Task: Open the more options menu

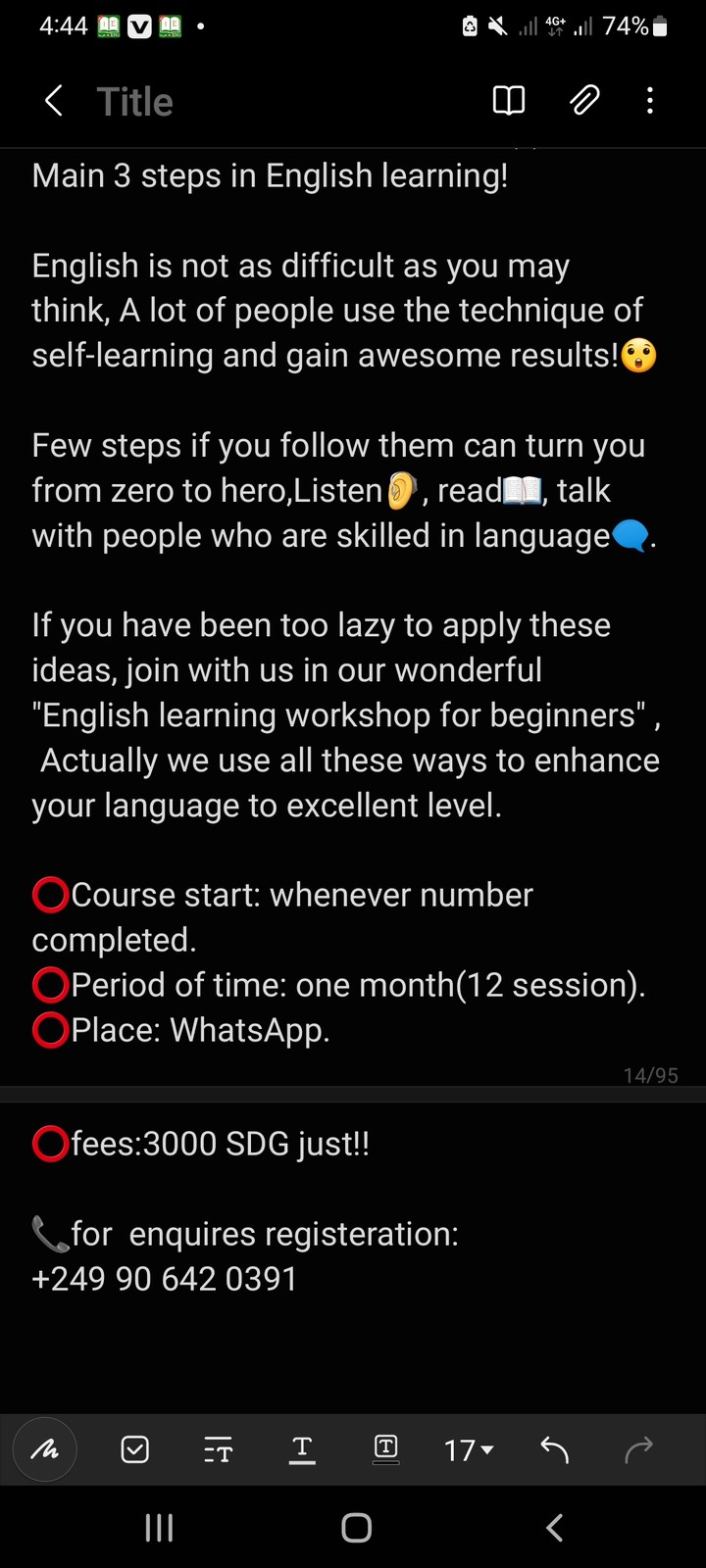Action: click(649, 100)
